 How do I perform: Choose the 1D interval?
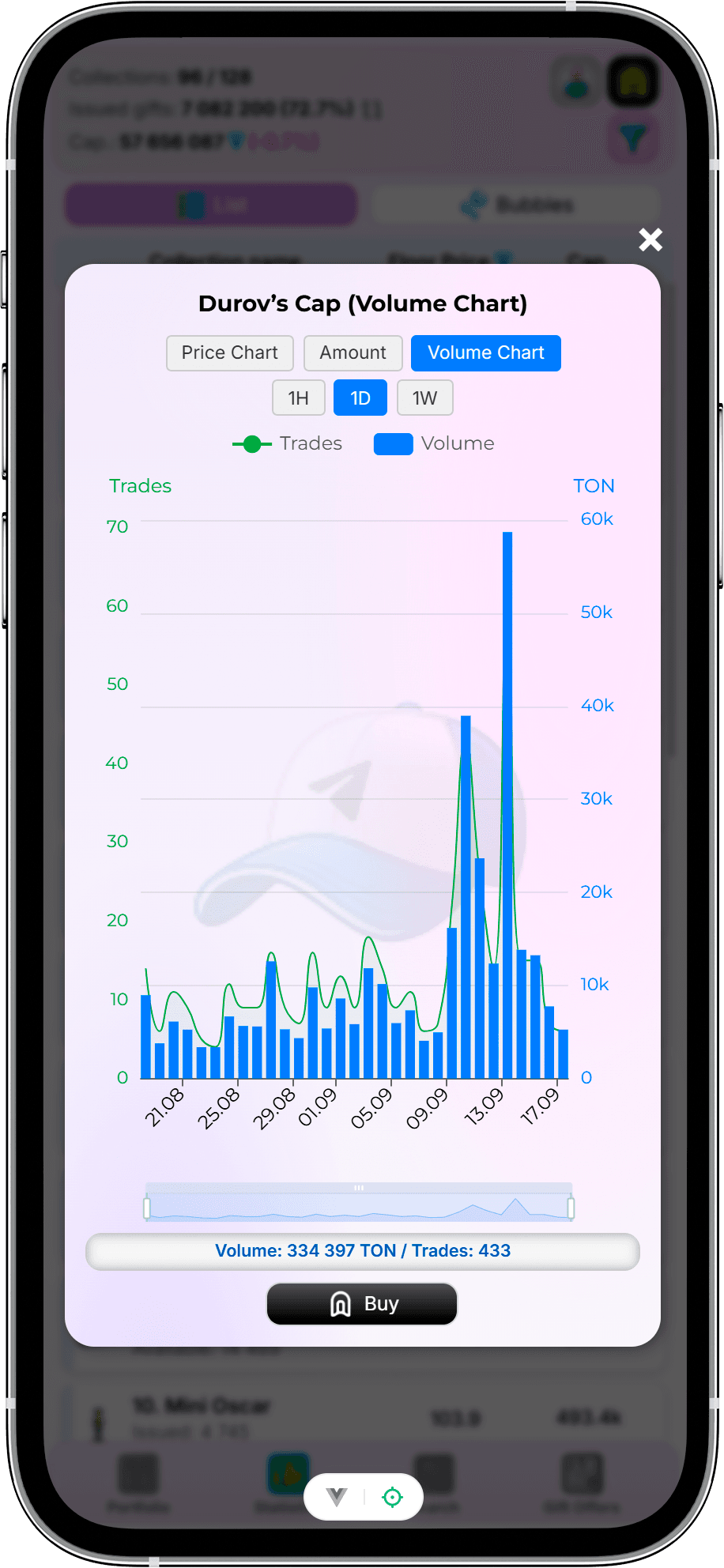[x=360, y=398]
